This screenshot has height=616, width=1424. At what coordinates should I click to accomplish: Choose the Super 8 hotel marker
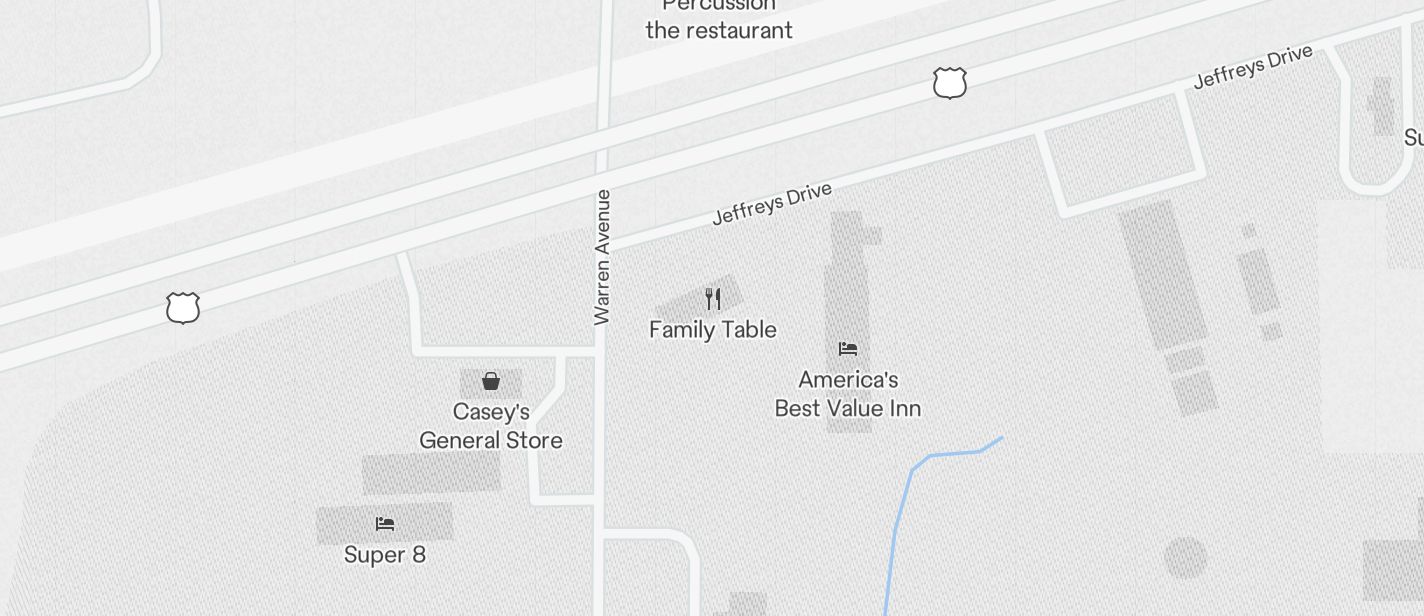click(385, 523)
